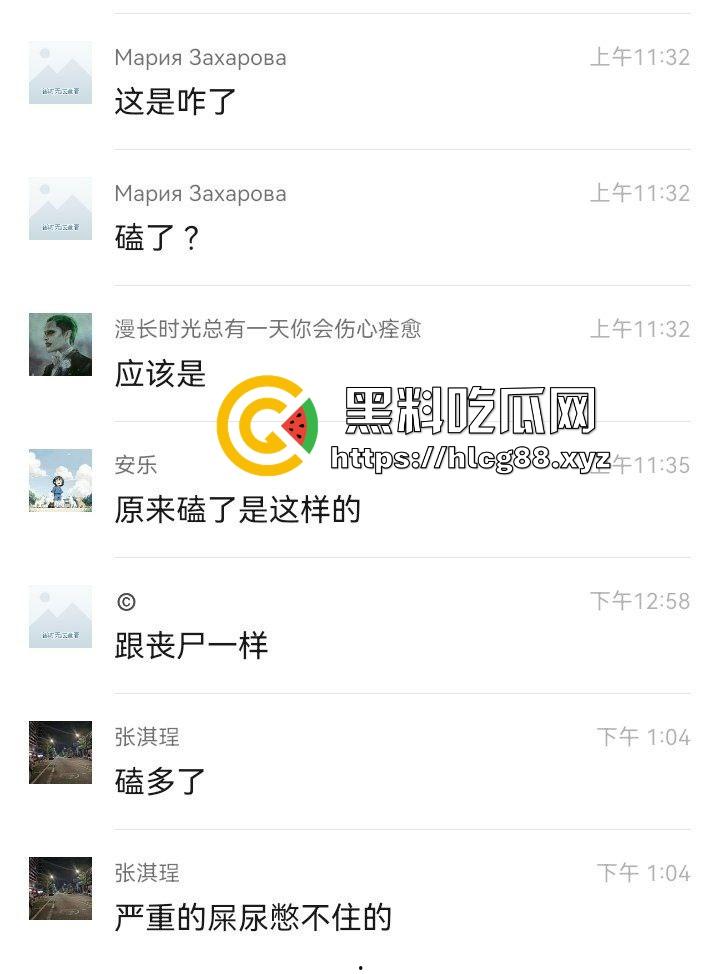
Task: Click the timestamp 下午12:58
Action: coord(640,598)
